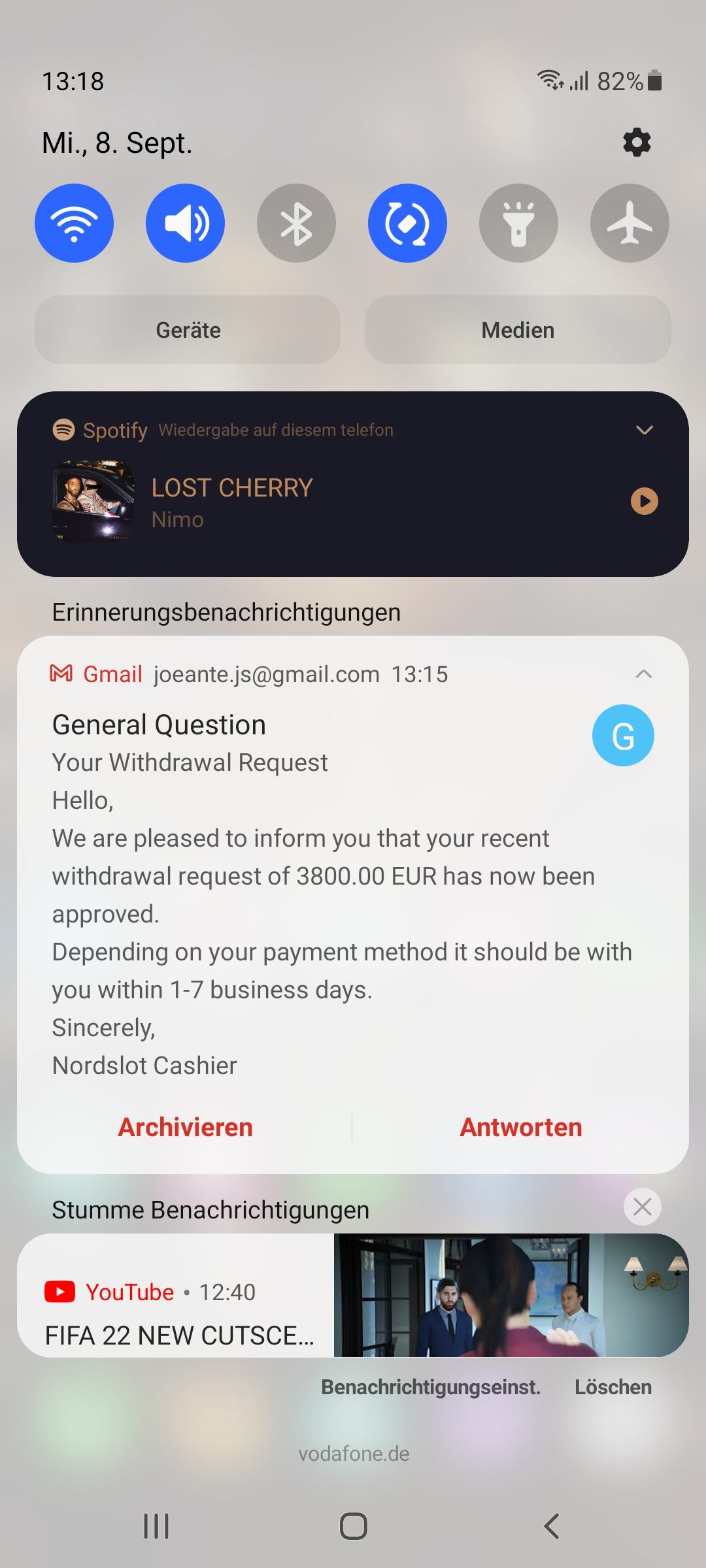Open Benachrichtigungseinst. notification settings
This screenshot has height=1568, width=706.
click(431, 1387)
